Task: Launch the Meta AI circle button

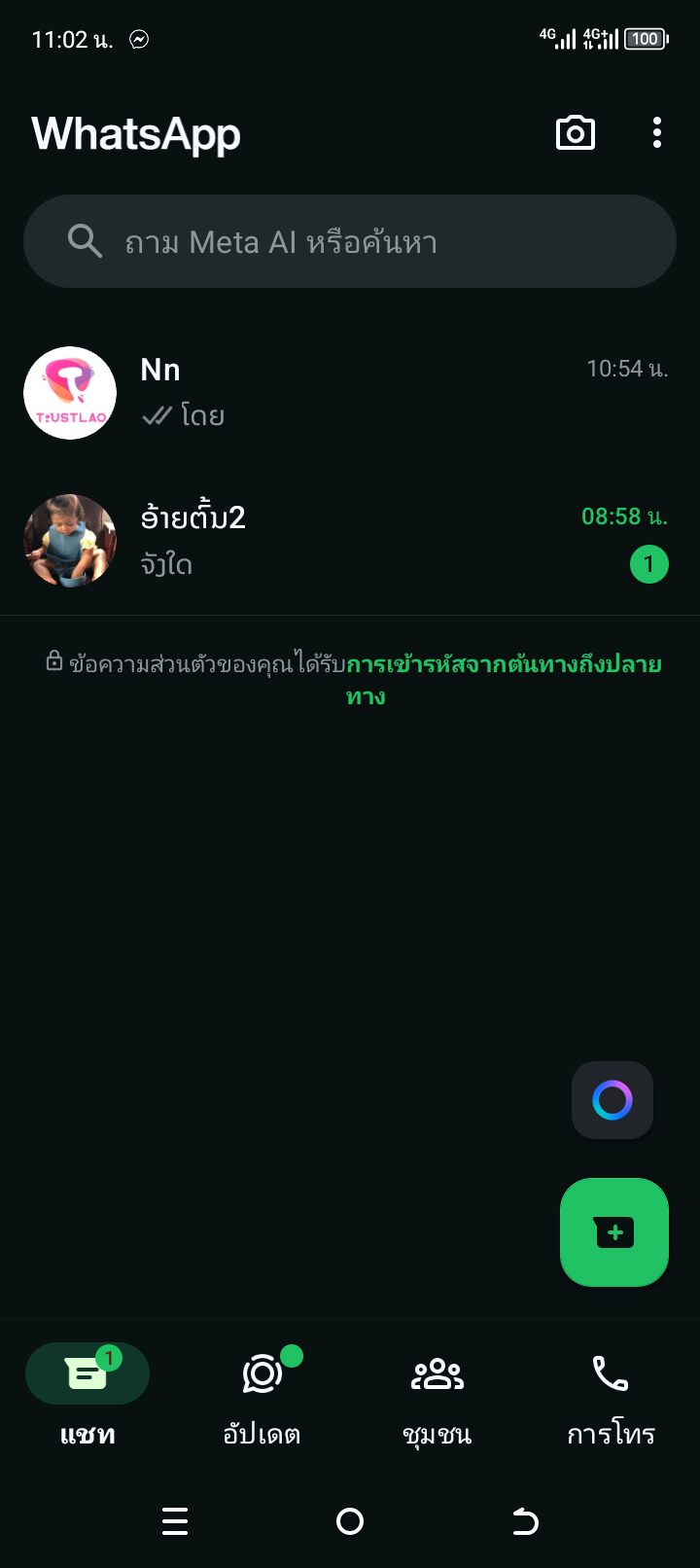Action: pyautogui.click(x=612, y=1100)
